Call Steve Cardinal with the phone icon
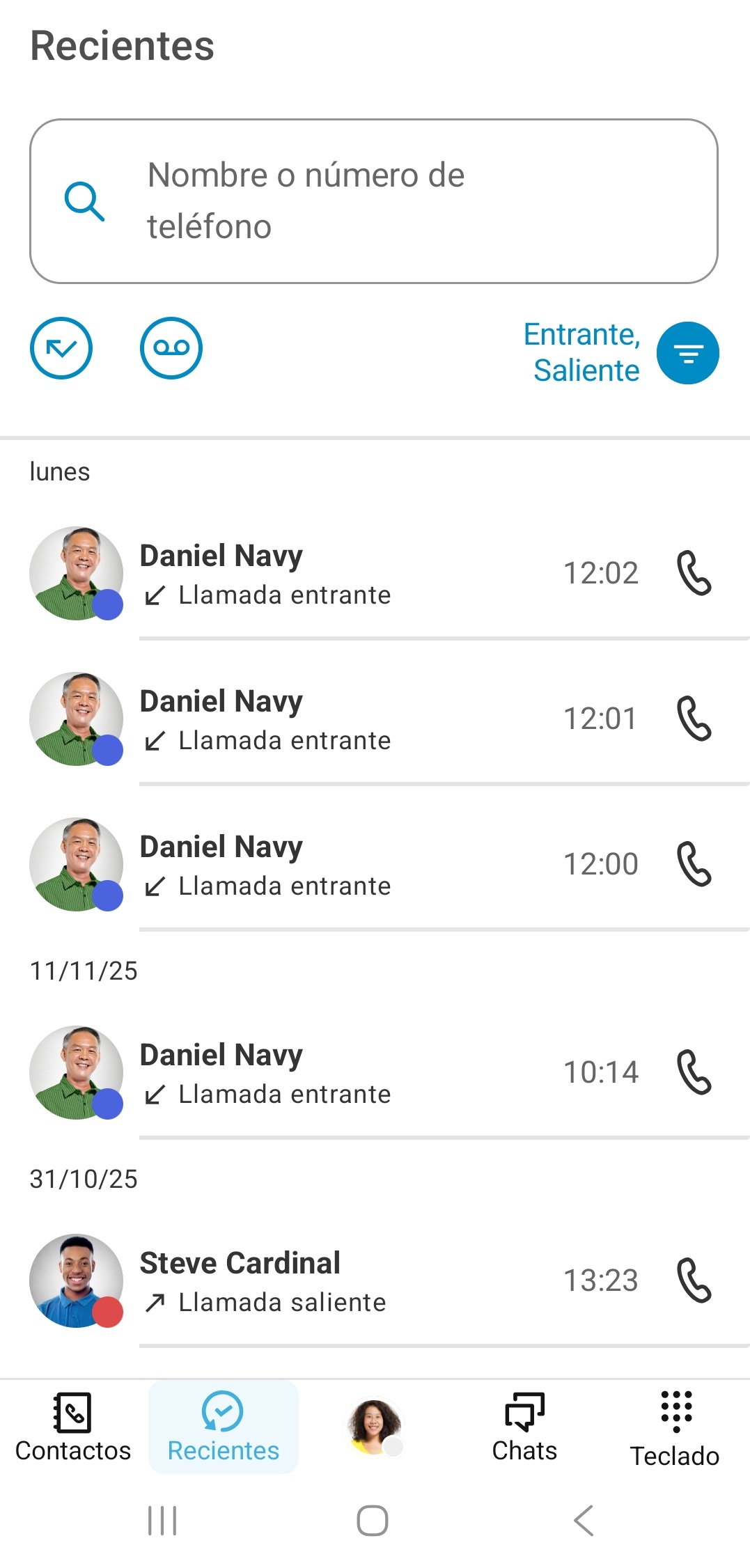Image resolution: width=750 pixels, height=1568 pixels. (x=694, y=1280)
